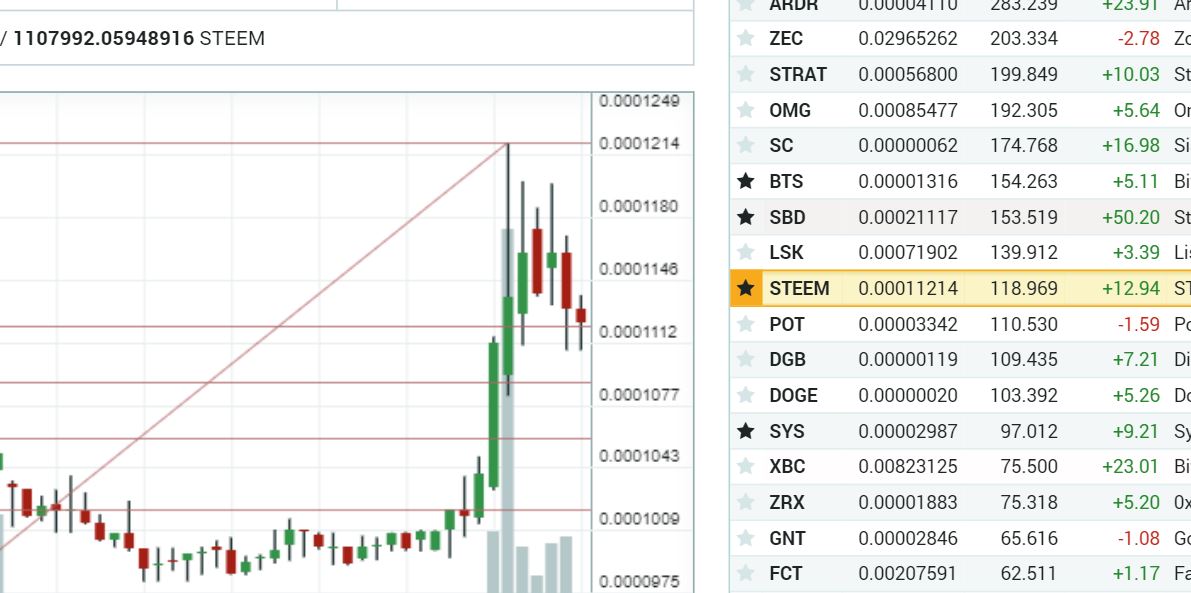Open the BTS market row
Screen dimensions: 1191x593
(x=786, y=182)
